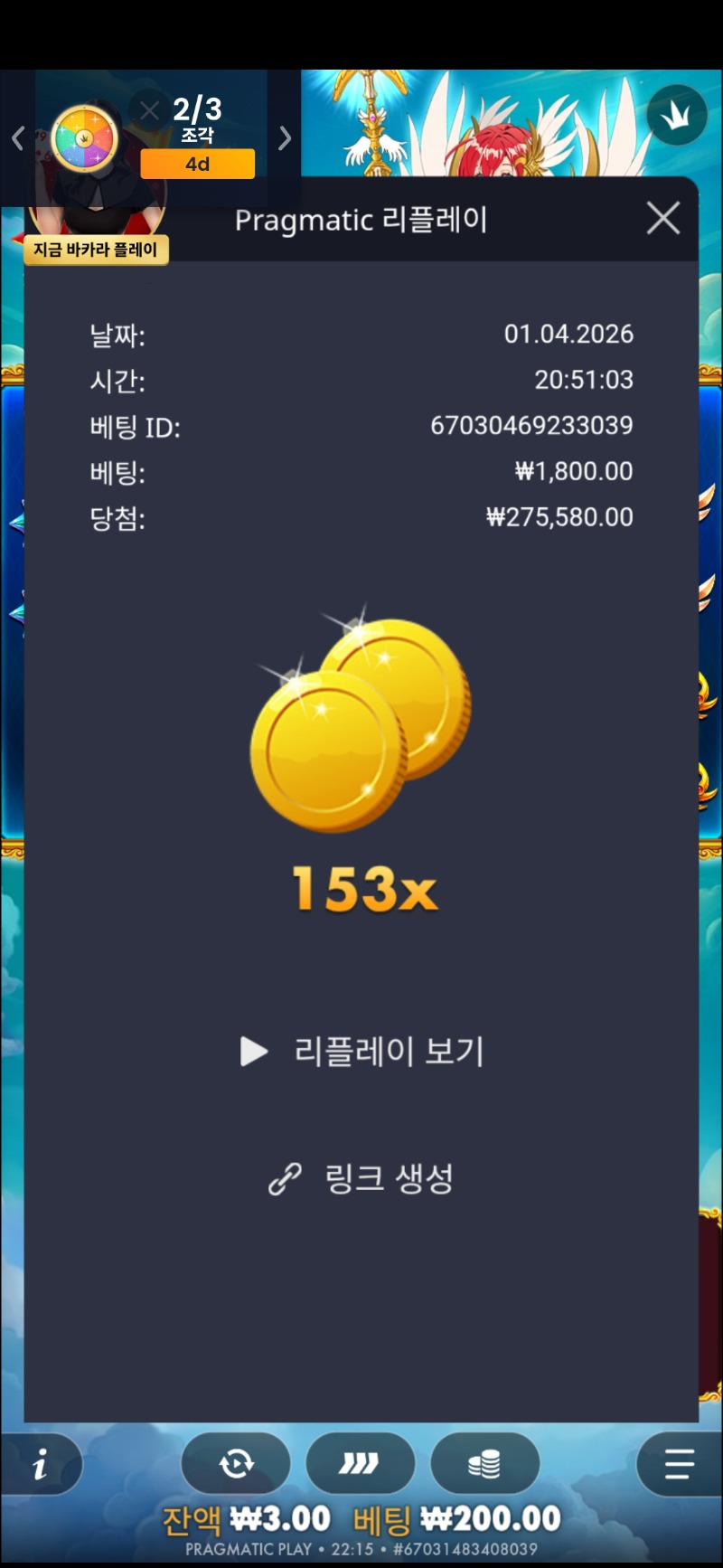Image resolution: width=723 pixels, height=1568 pixels.
Task: Tap the autoplay spin icon
Action: [236, 1463]
